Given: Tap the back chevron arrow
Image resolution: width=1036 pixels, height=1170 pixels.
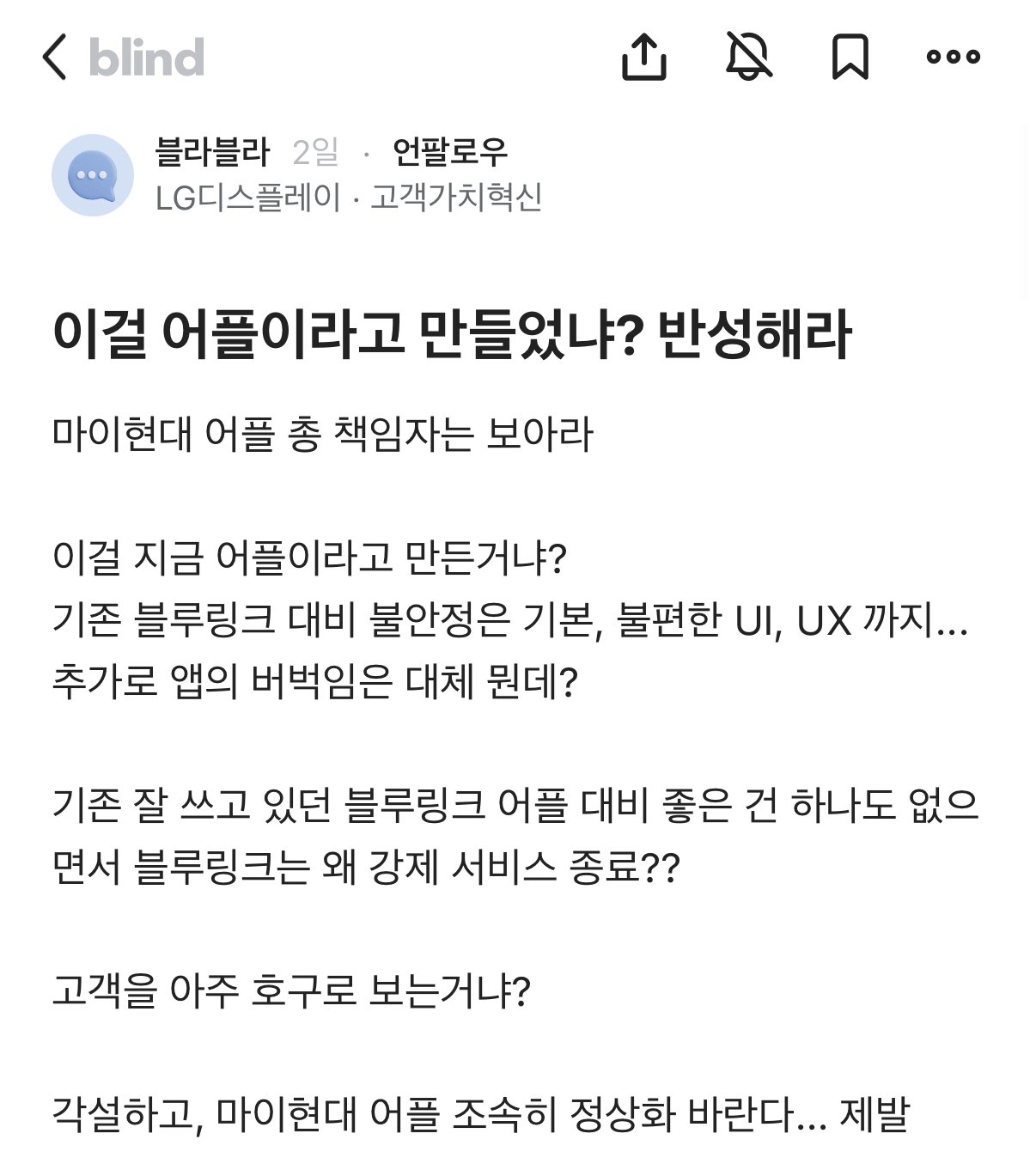Looking at the screenshot, I should tap(54, 57).
